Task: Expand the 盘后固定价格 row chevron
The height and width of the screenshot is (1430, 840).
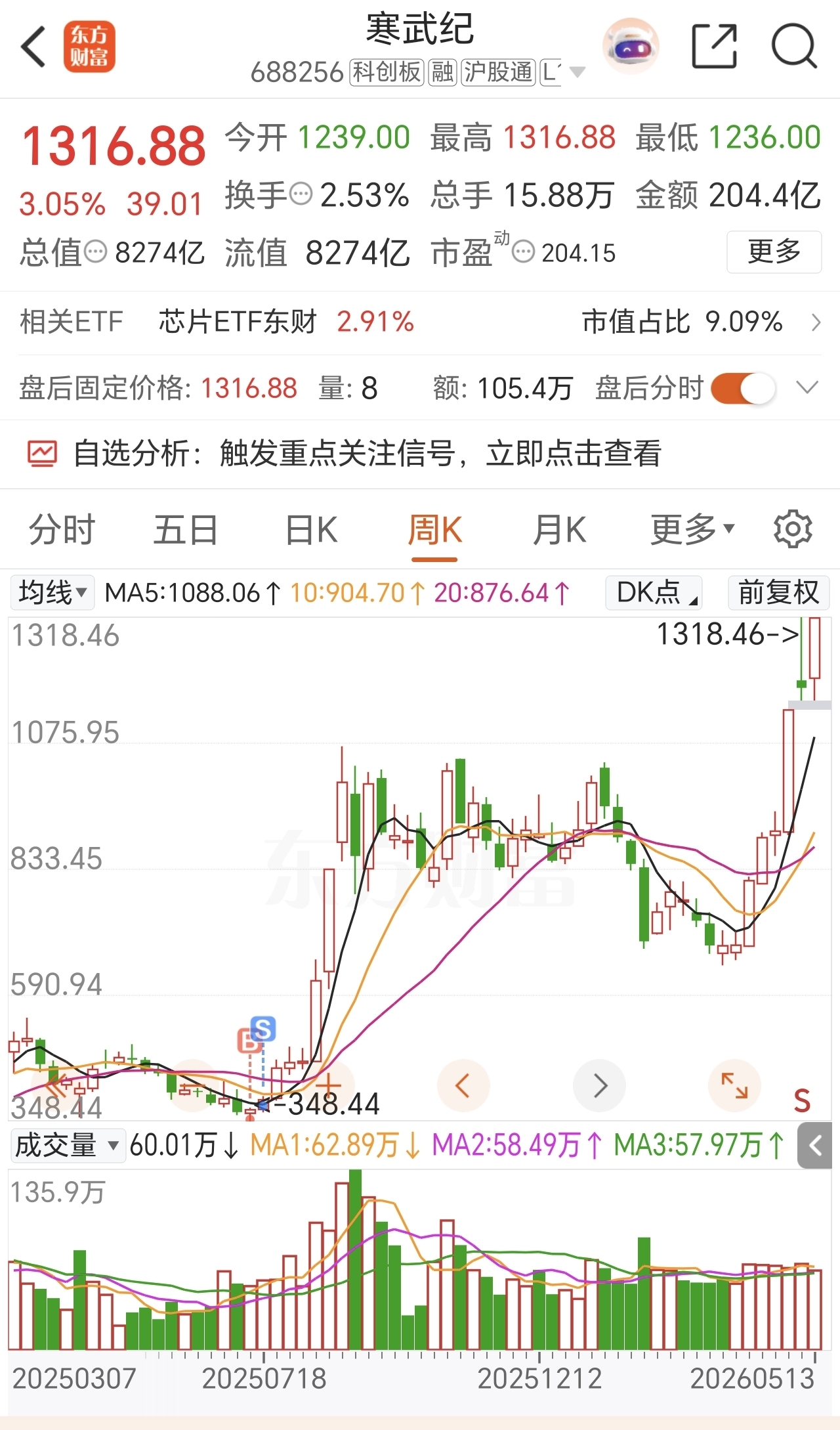Action: 807,387
